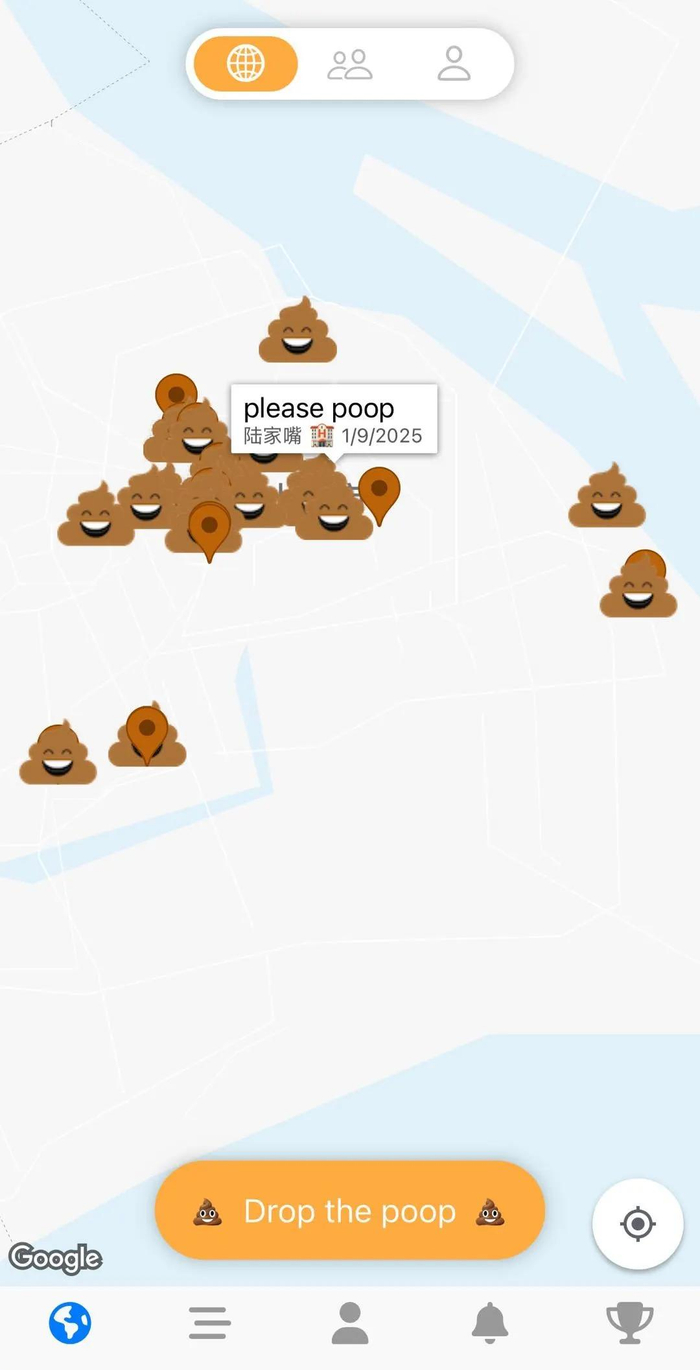700x1370 pixels.
Task: Open the 'please poop' info popup
Action: [x=334, y=419]
